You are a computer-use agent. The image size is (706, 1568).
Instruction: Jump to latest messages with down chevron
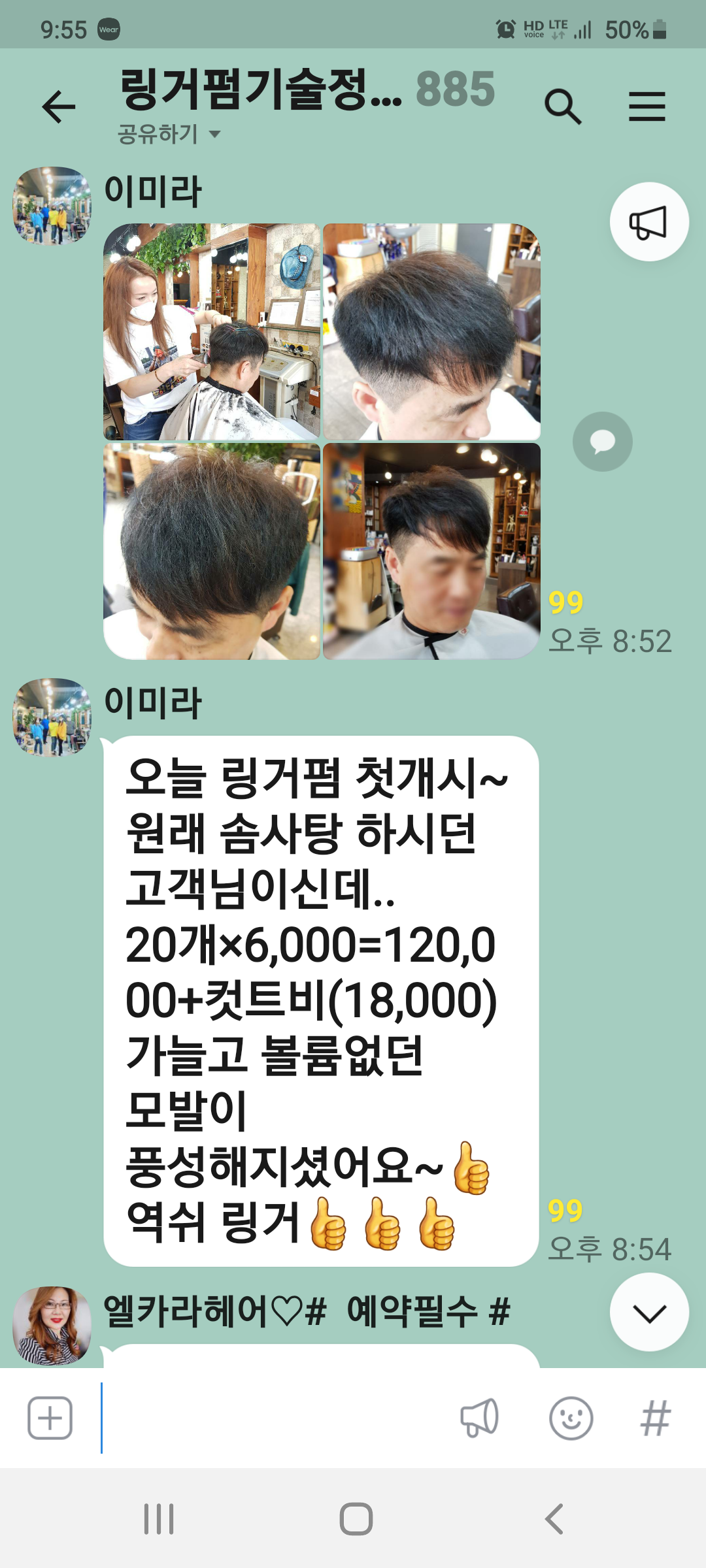coord(649,1313)
